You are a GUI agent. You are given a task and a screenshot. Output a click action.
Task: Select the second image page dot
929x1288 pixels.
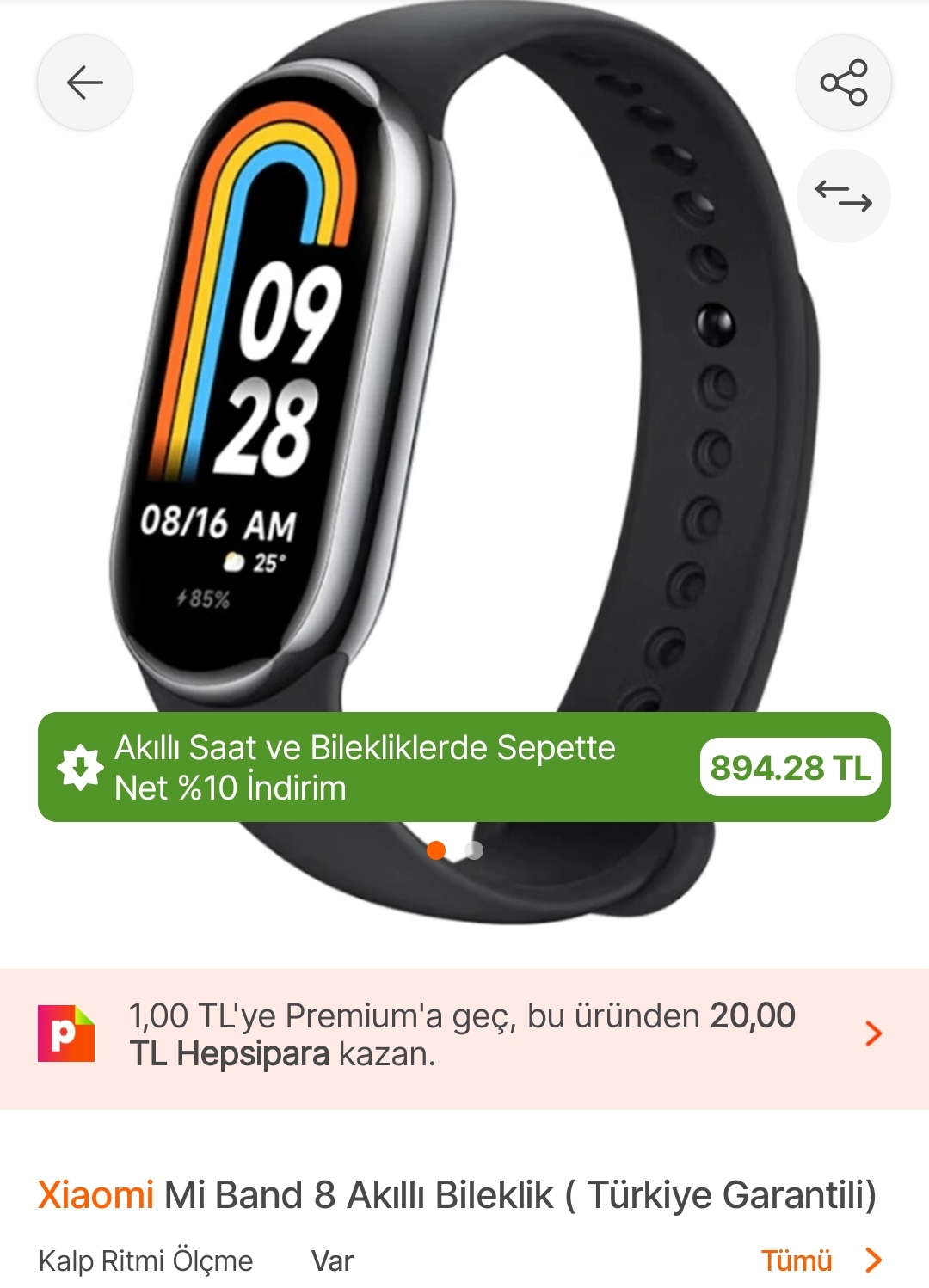click(x=474, y=850)
